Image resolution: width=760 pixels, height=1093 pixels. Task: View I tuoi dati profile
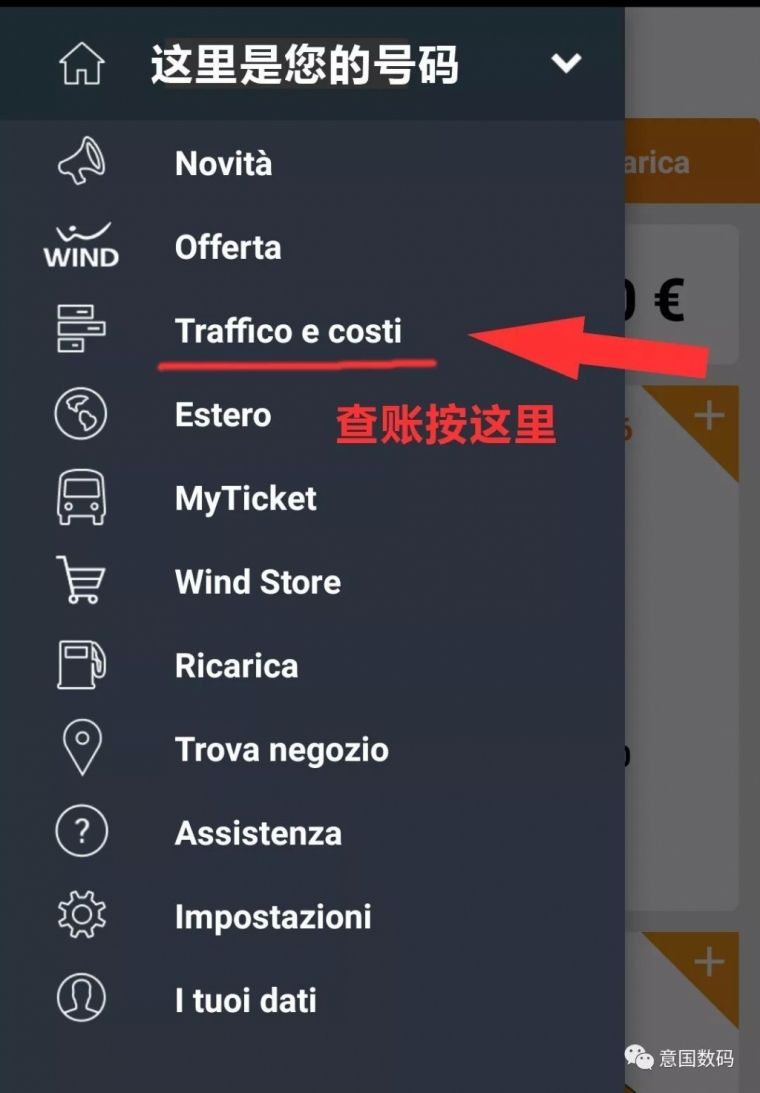click(245, 1001)
